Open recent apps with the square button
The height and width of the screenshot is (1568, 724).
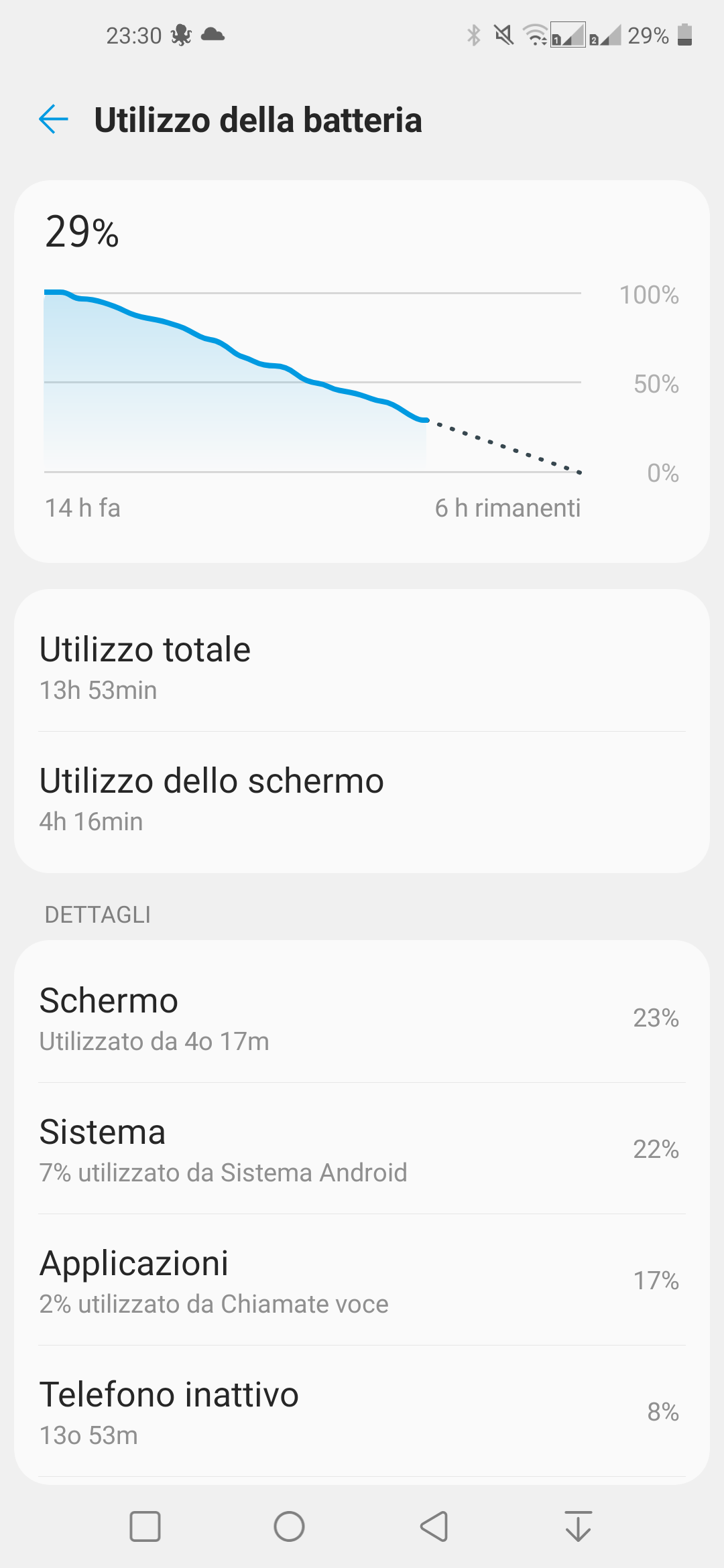tap(145, 1526)
